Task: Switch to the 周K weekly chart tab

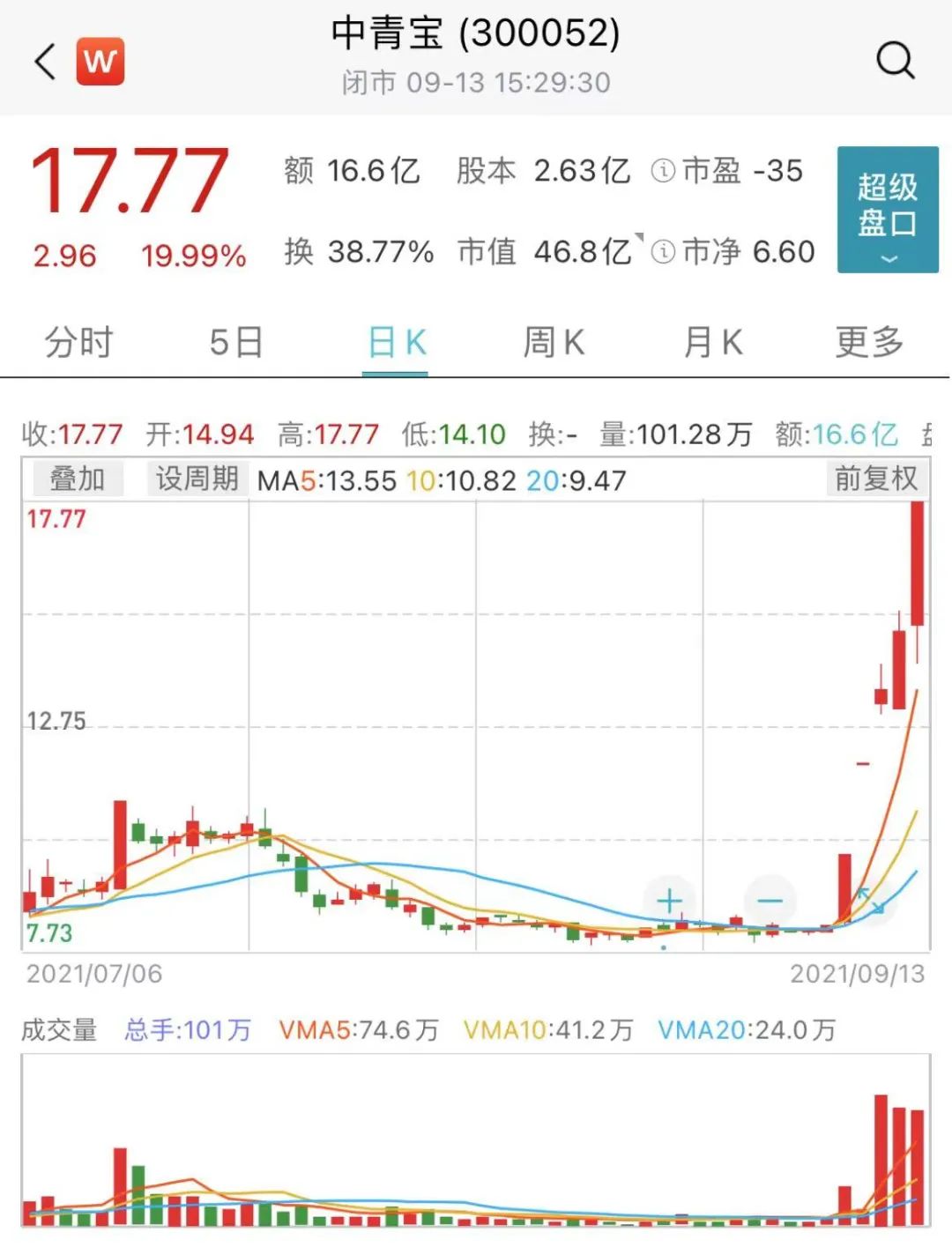Action: (552, 342)
